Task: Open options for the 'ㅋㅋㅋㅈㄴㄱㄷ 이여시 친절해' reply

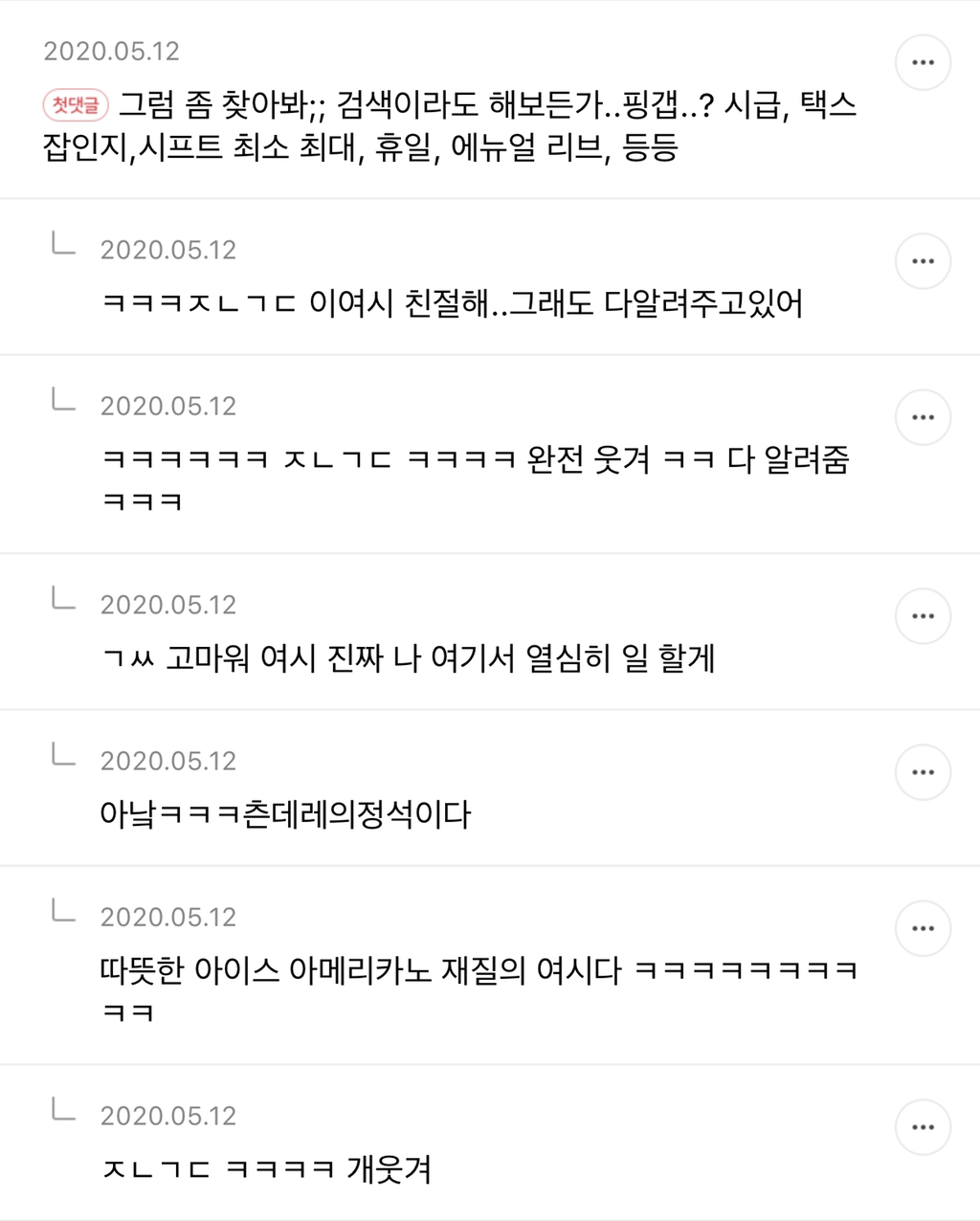Action: tap(923, 260)
